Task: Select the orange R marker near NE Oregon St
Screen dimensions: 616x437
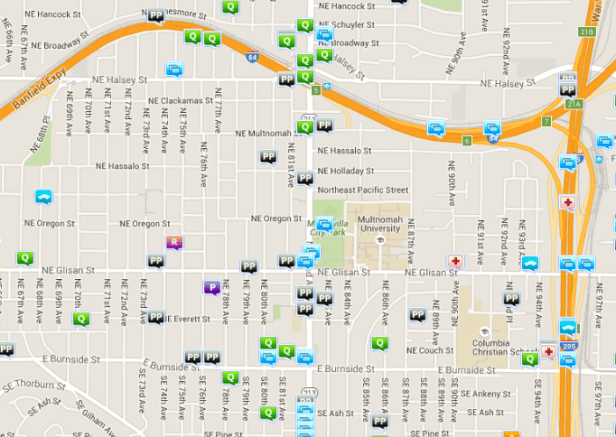Action: (175, 242)
